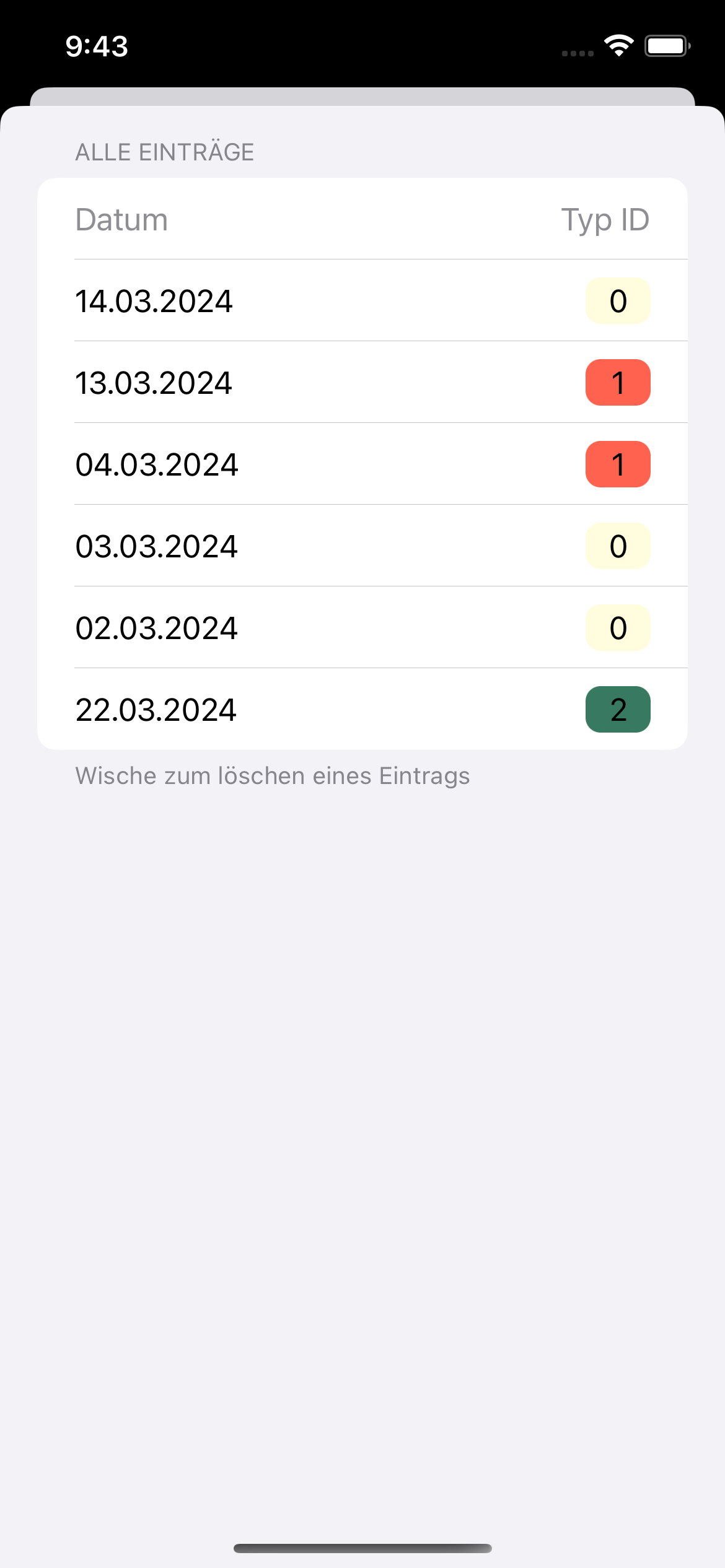Choose the 03.03.2024 row
The image size is (725, 1568).
coord(362,546)
